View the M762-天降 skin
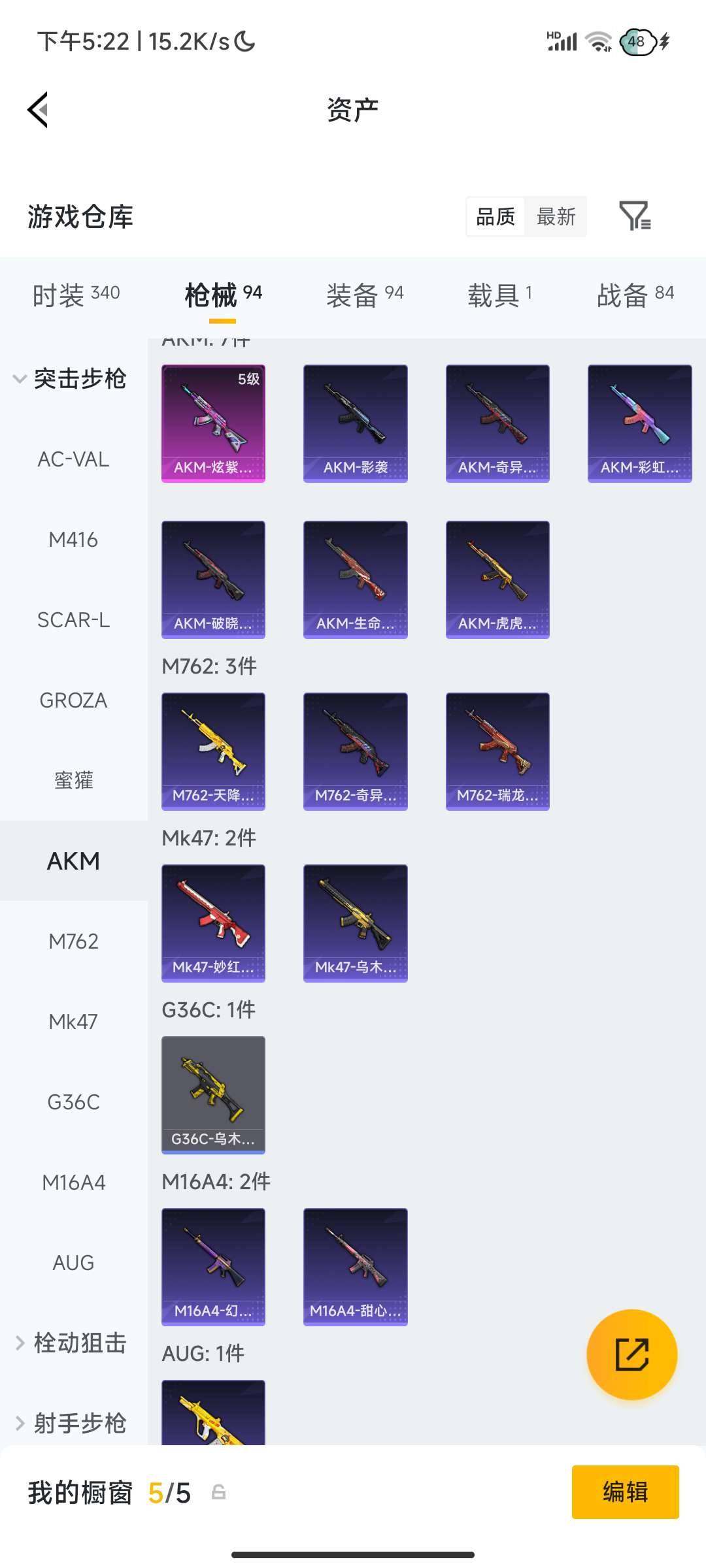Screen dimensions: 706x1568 pos(213,751)
